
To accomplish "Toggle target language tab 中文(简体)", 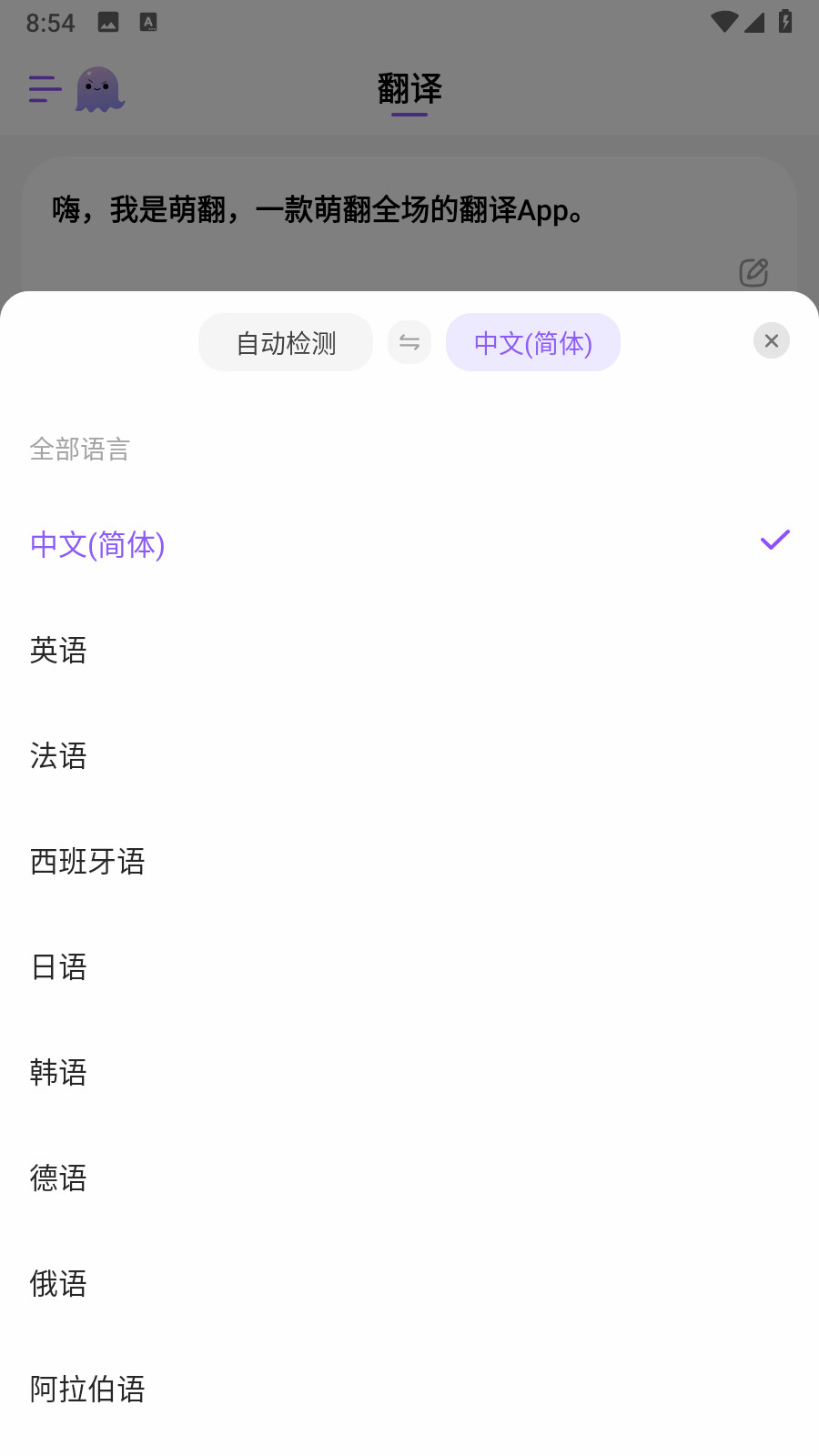I will 532,342.
